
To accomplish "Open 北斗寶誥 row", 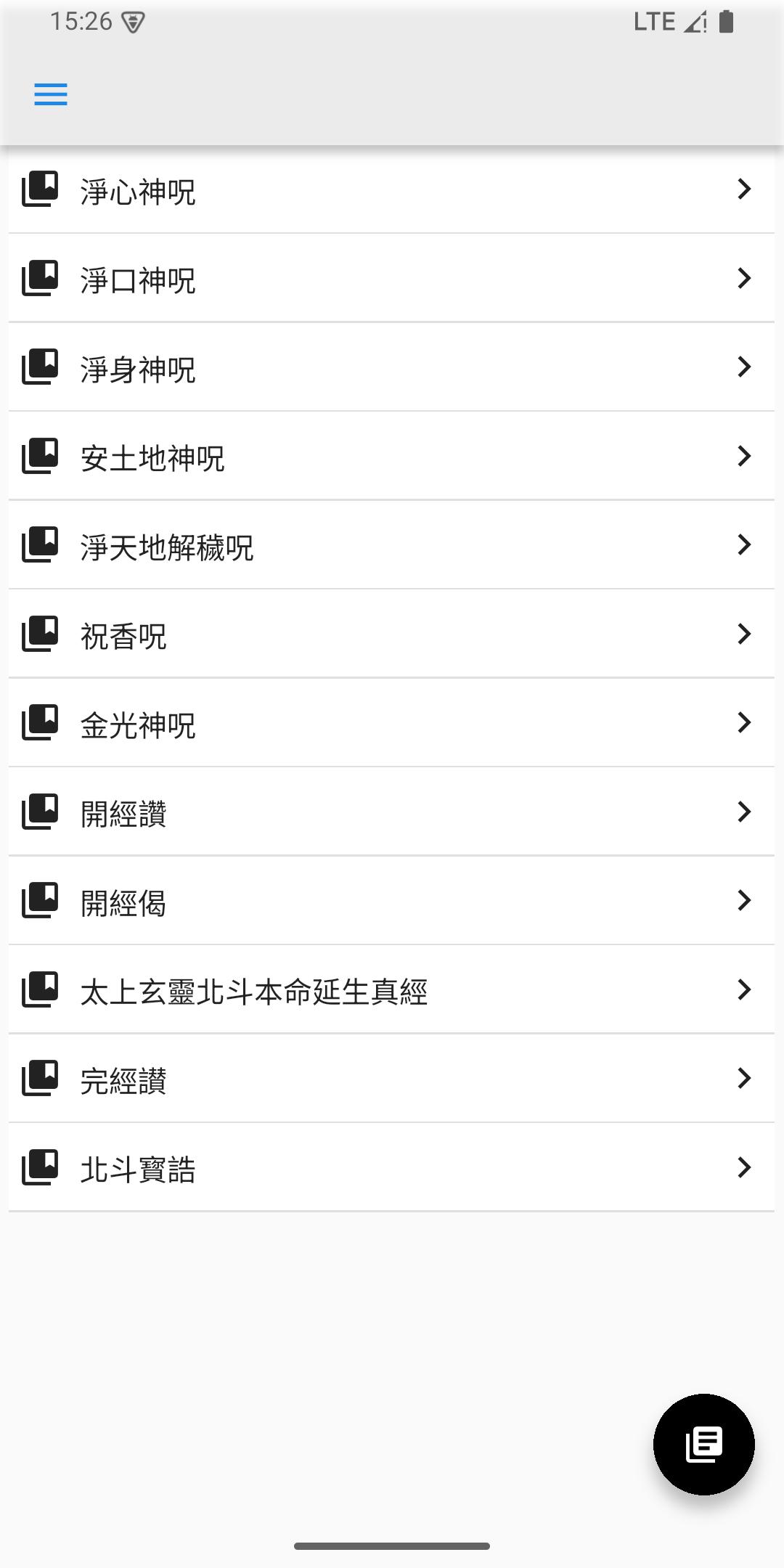I will (x=392, y=1169).
